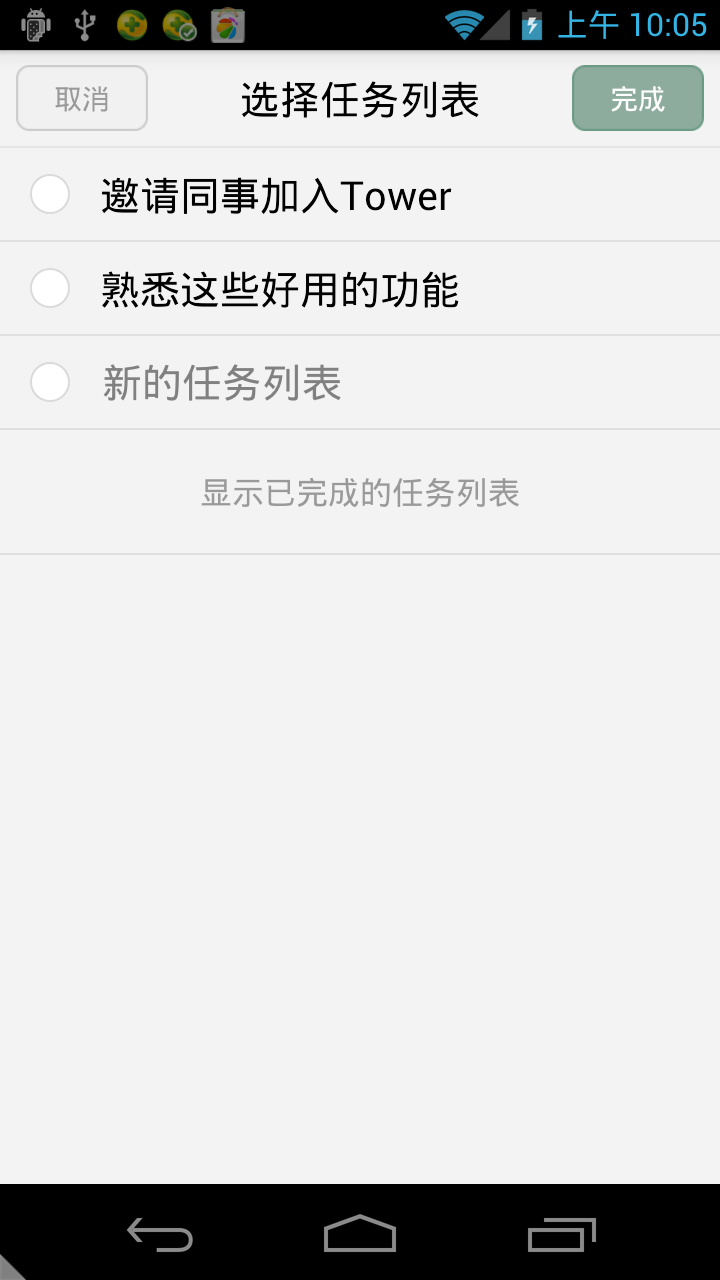Show completed lists via 显示已完成的任务列表

[x=360, y=492]
